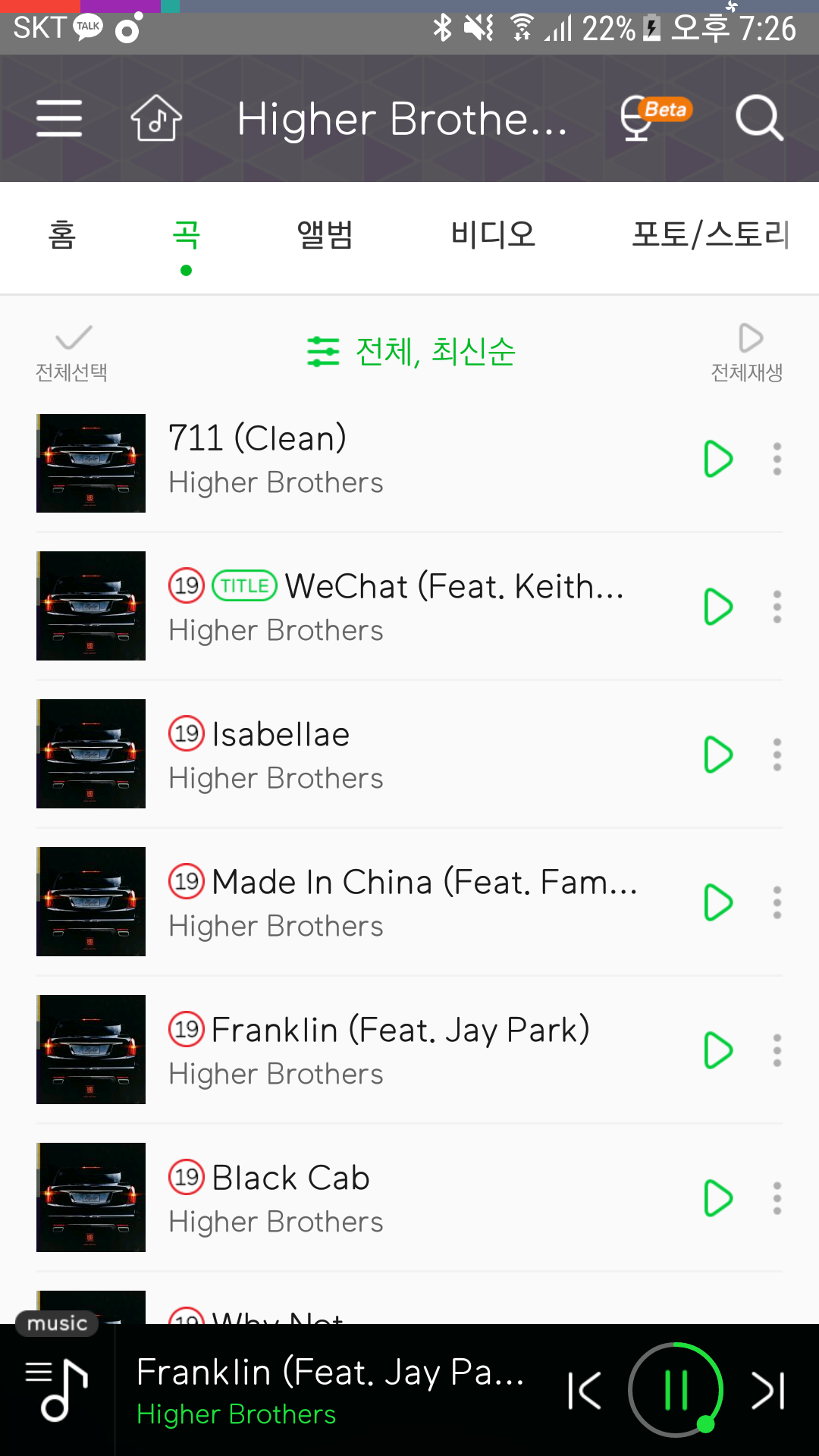Skip to the next track
This screenshot has width=819, height=1456.
pos(767,1390)
